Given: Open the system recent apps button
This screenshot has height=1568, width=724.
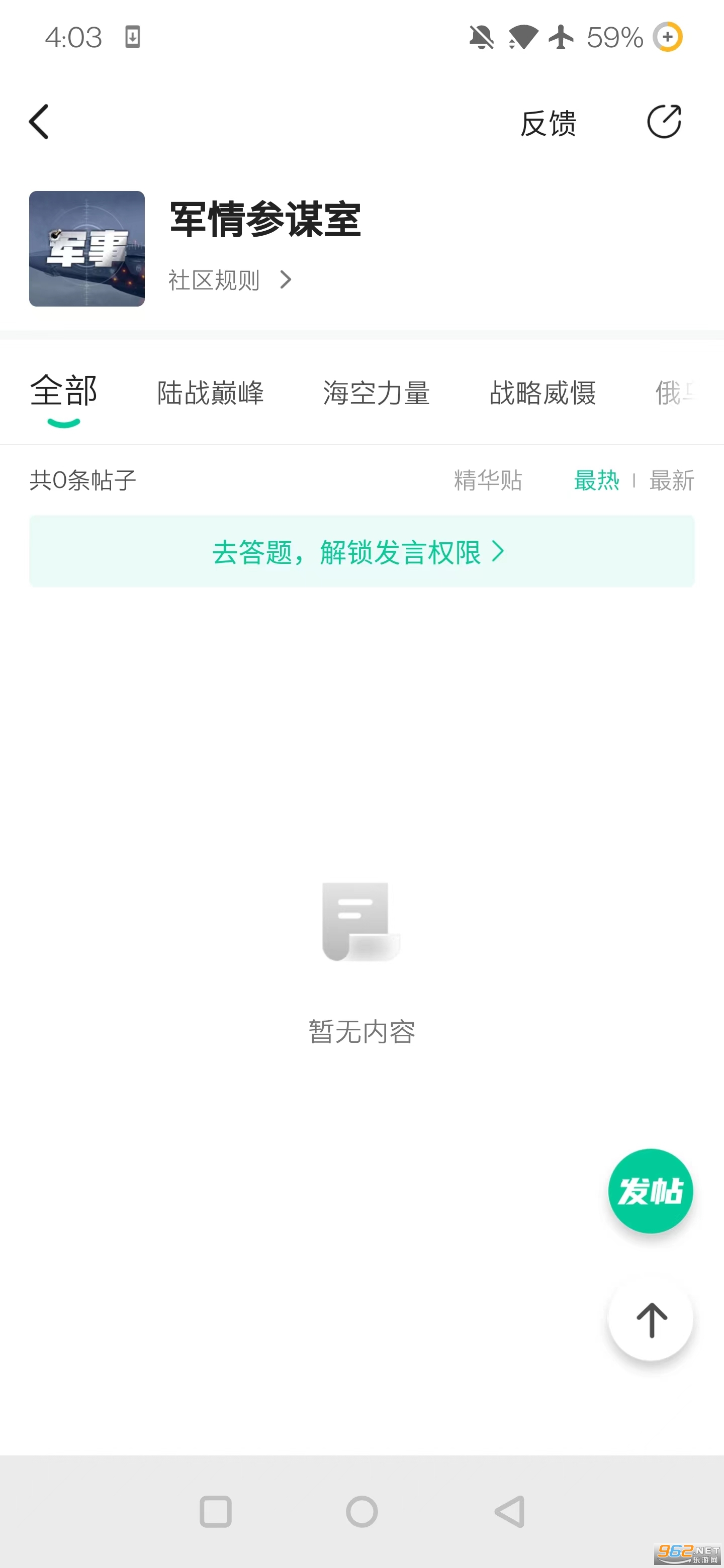Looking at the screenshot, I should (216, 1512).
